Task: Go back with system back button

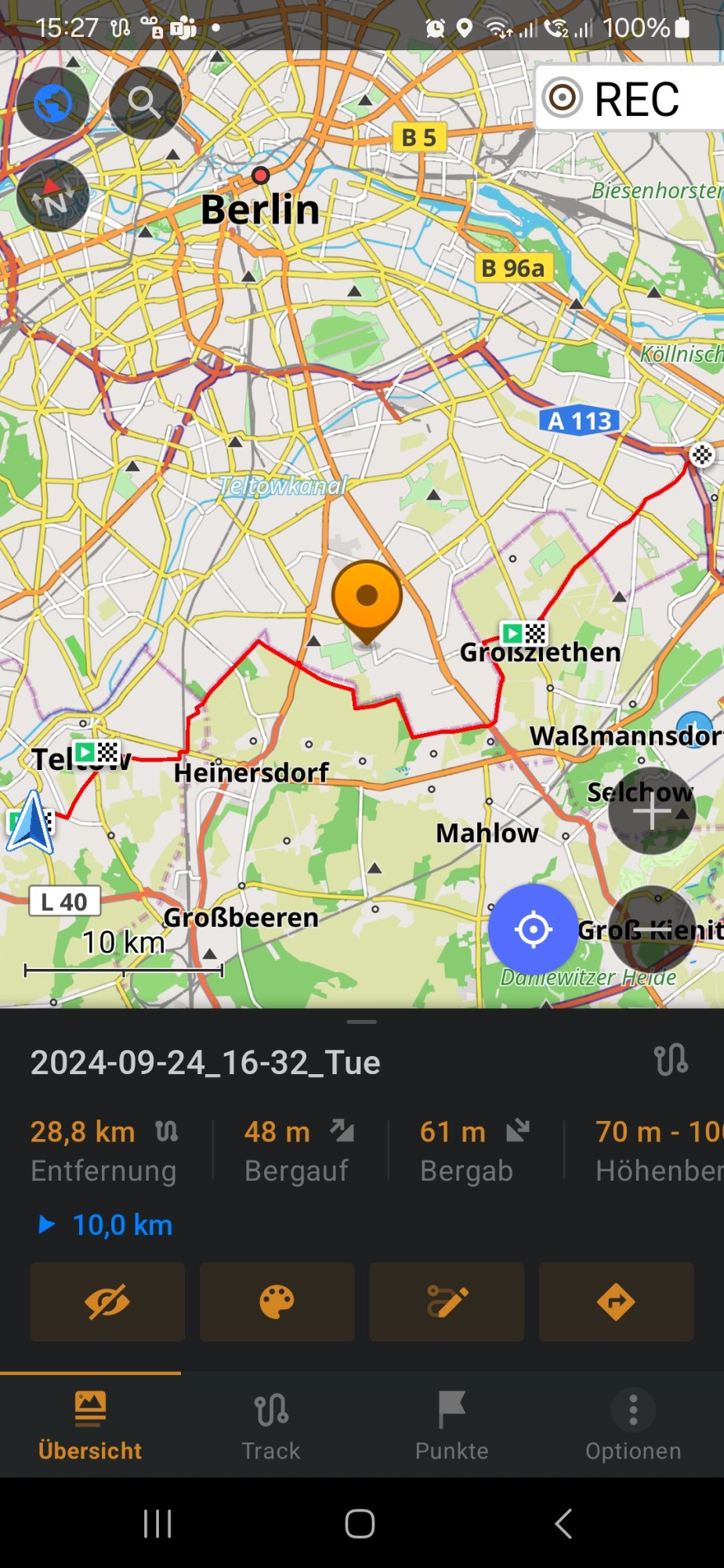Action: click(x=563, y=1523)
